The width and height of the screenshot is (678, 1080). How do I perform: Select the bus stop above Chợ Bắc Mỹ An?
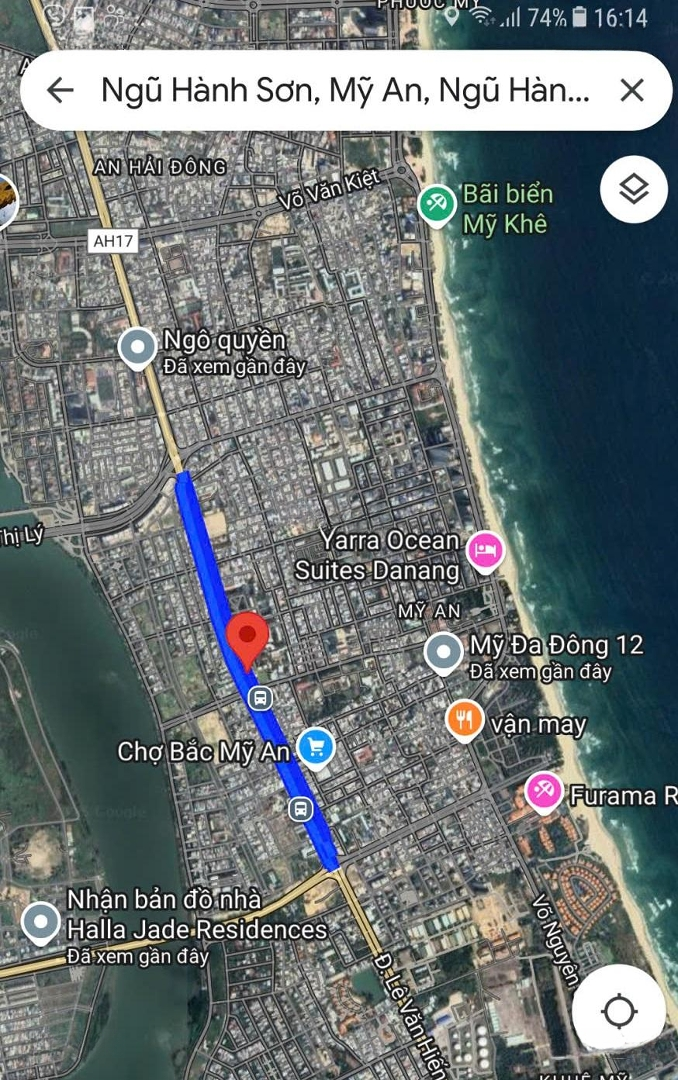coord(260,698)
